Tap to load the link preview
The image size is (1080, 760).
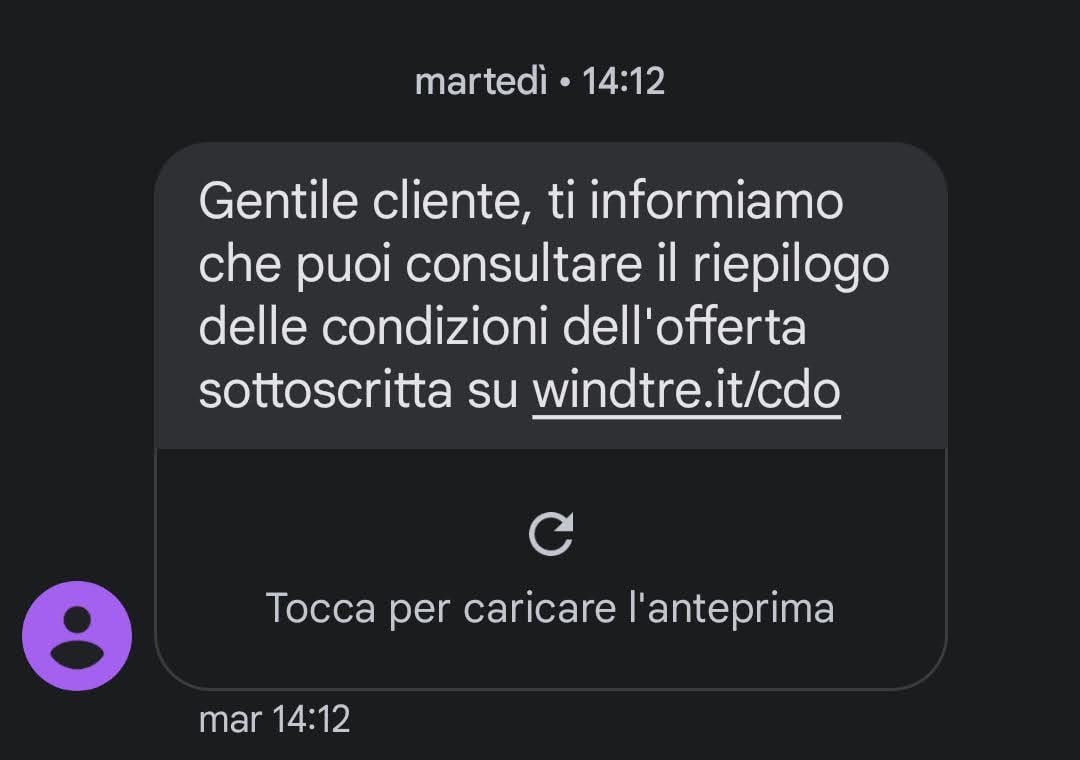coord(550,569)
